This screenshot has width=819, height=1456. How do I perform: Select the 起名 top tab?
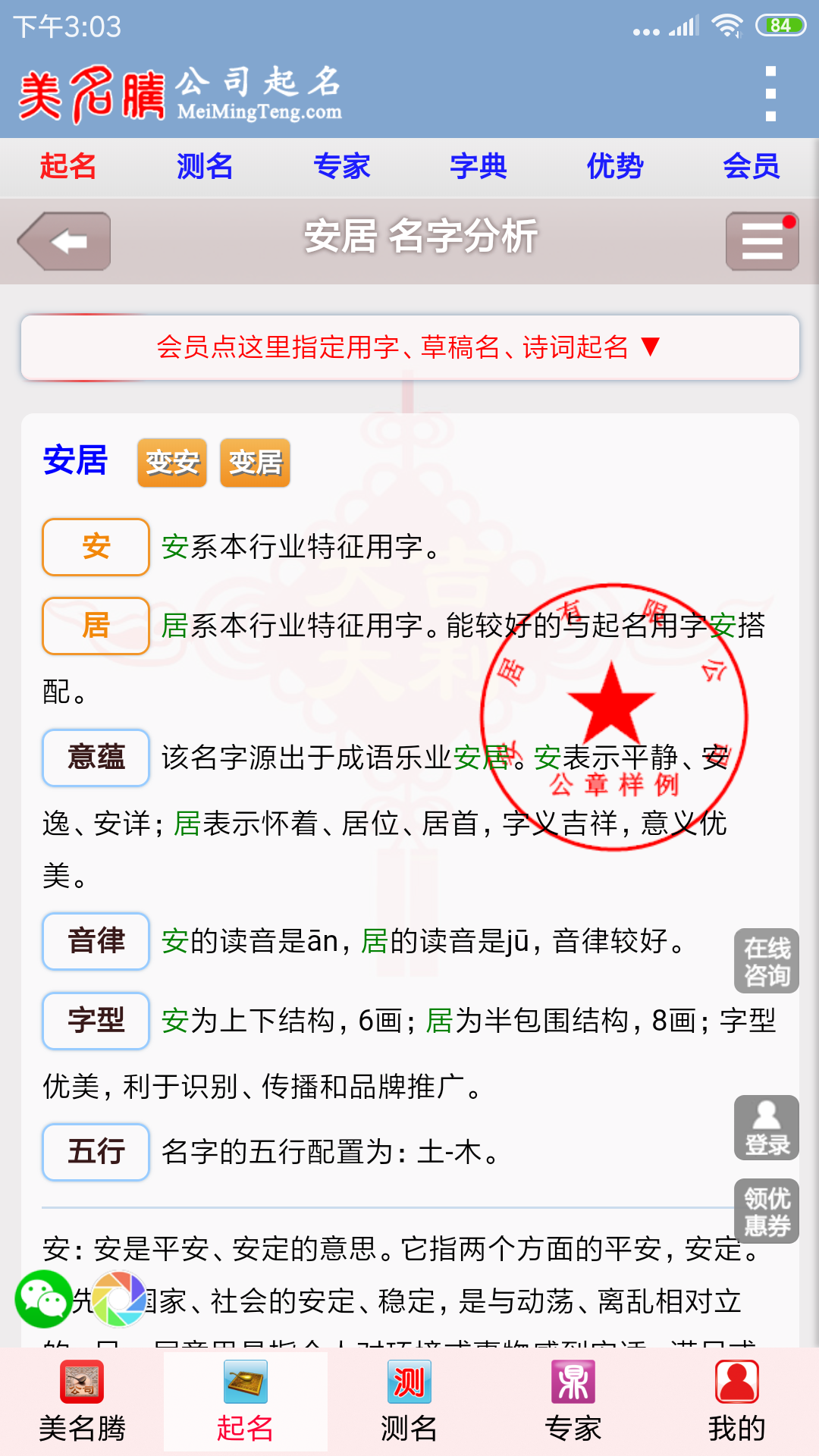click(x=68, y=166)
